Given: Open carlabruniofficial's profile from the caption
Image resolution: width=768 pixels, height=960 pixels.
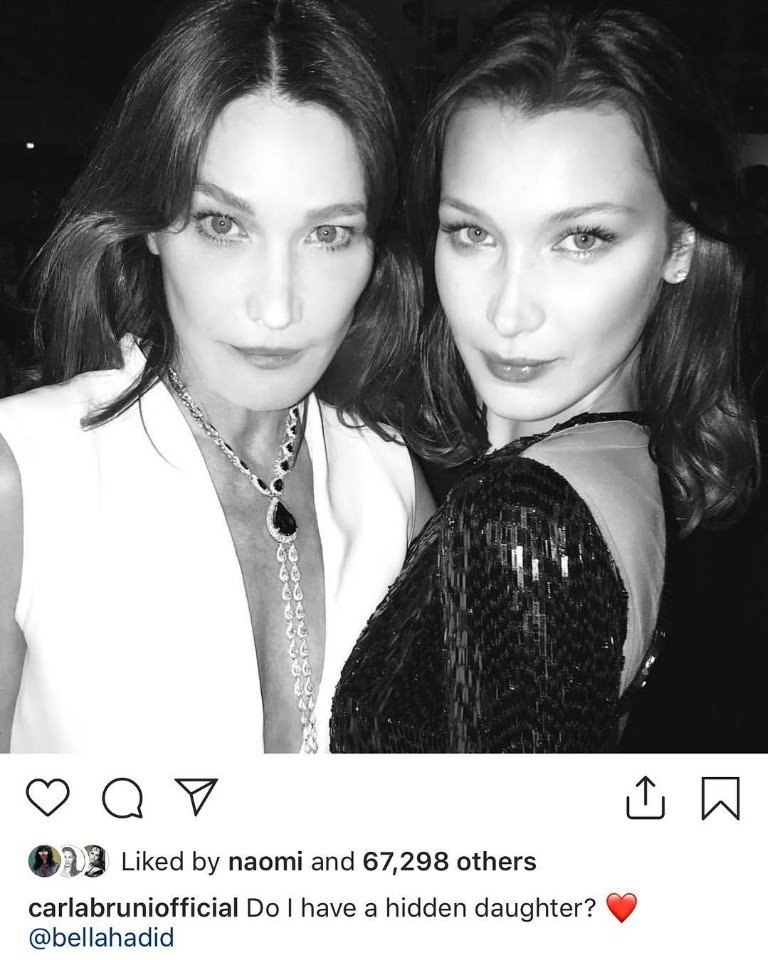Looking at the screenshot, I should (133, 908).
